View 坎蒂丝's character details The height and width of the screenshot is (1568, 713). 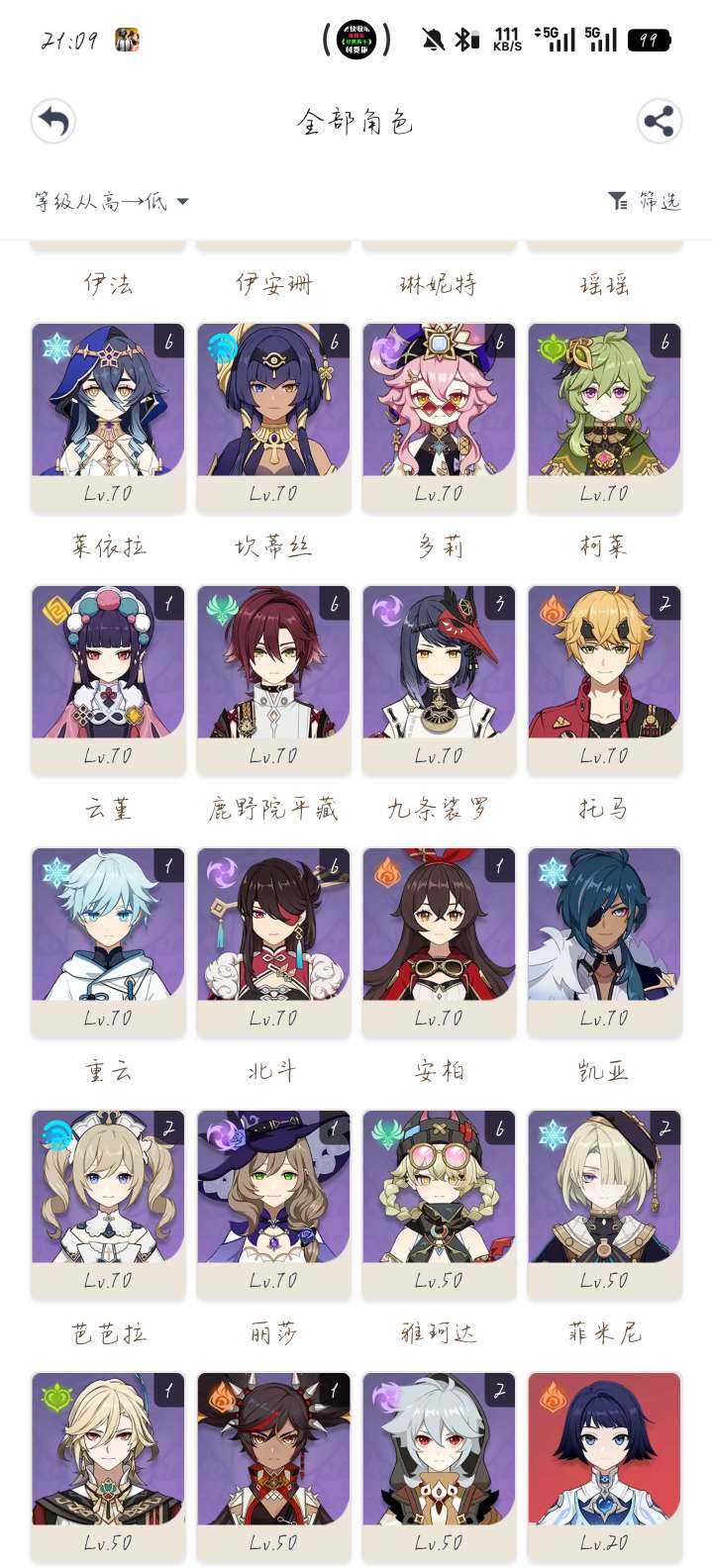coord(273,417)
